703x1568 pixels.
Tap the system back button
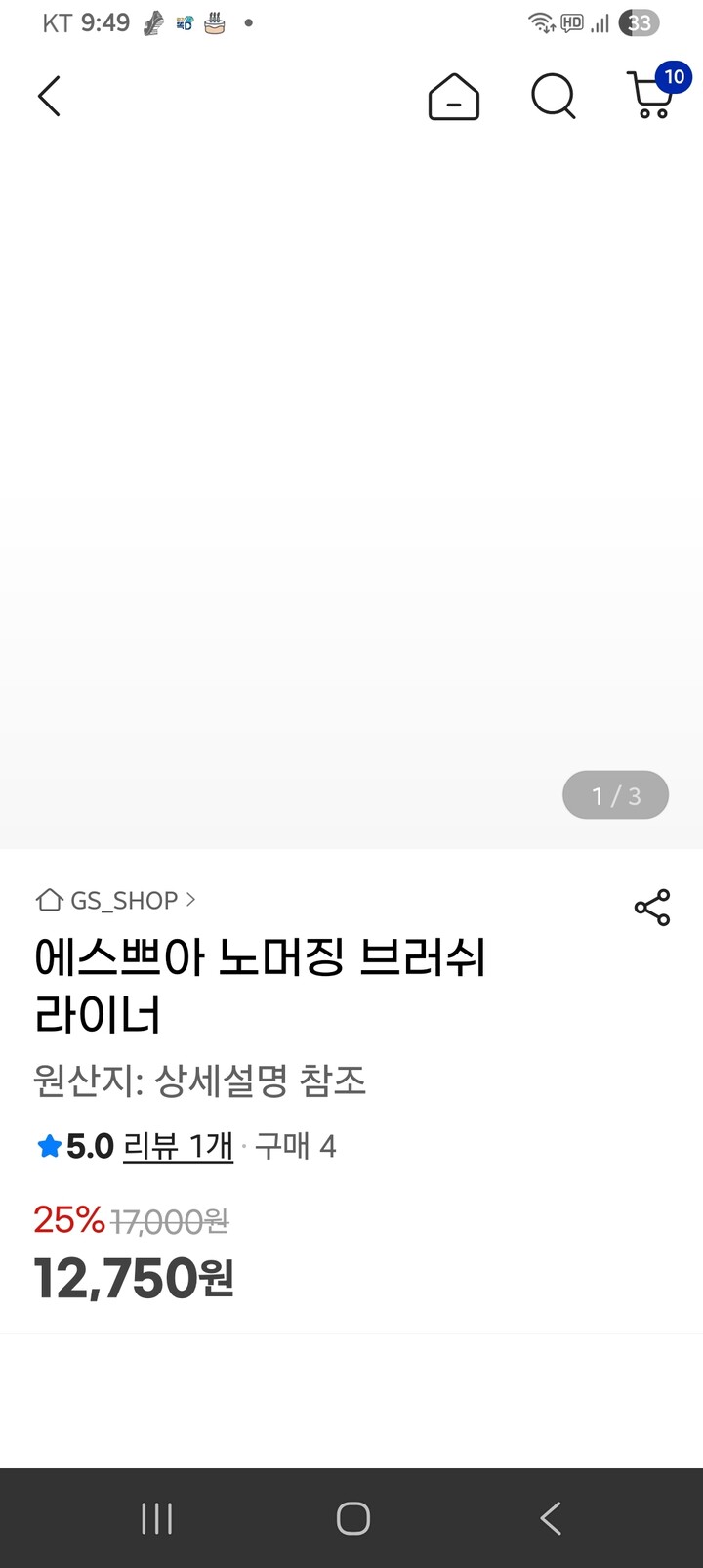point(551,1518)
